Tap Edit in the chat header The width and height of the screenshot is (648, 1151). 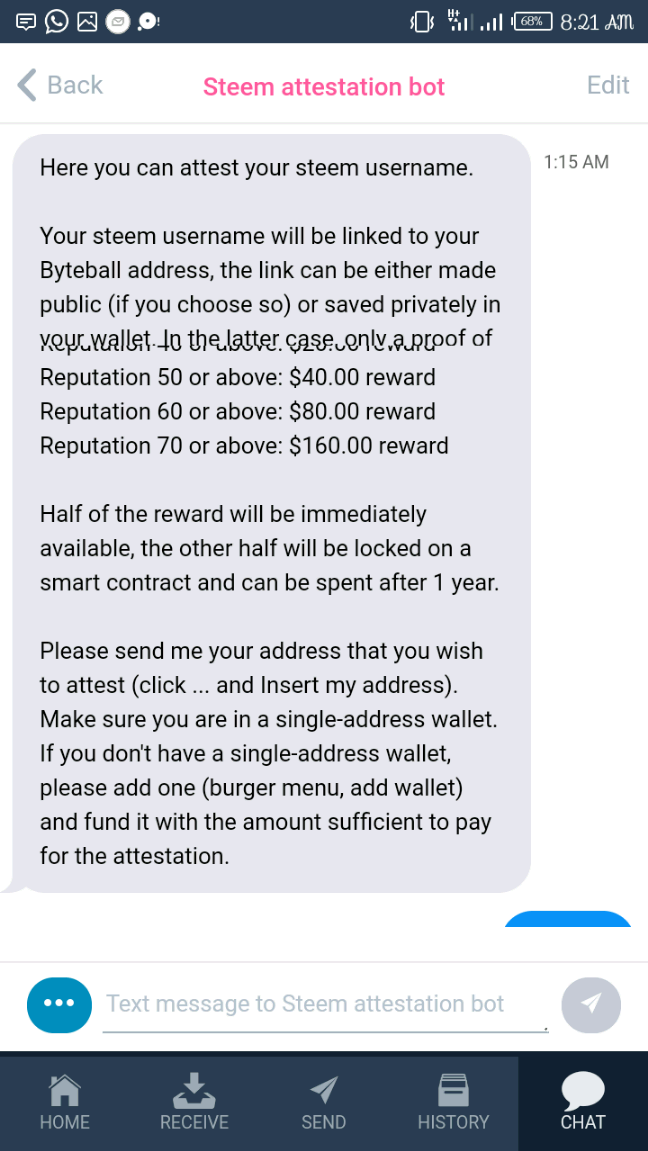(x=608, y=86)
